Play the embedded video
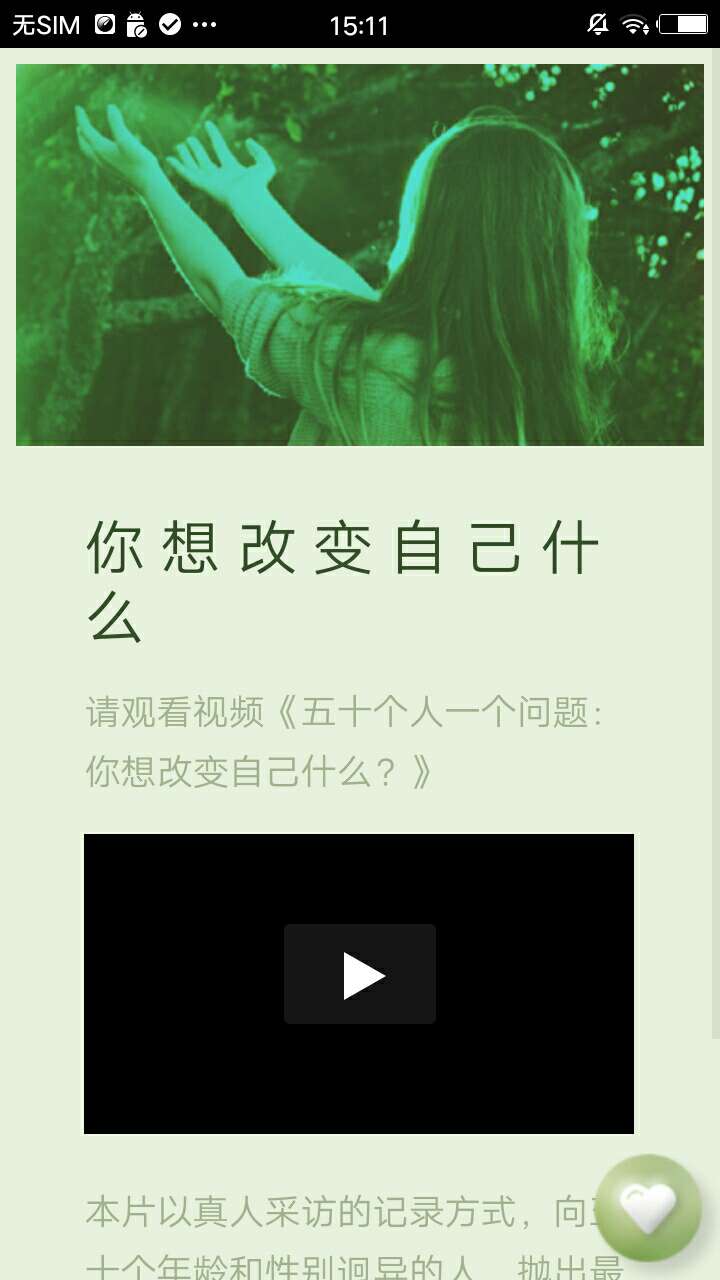Screen dimensions: 720x1280 click(x=360, y=975)
